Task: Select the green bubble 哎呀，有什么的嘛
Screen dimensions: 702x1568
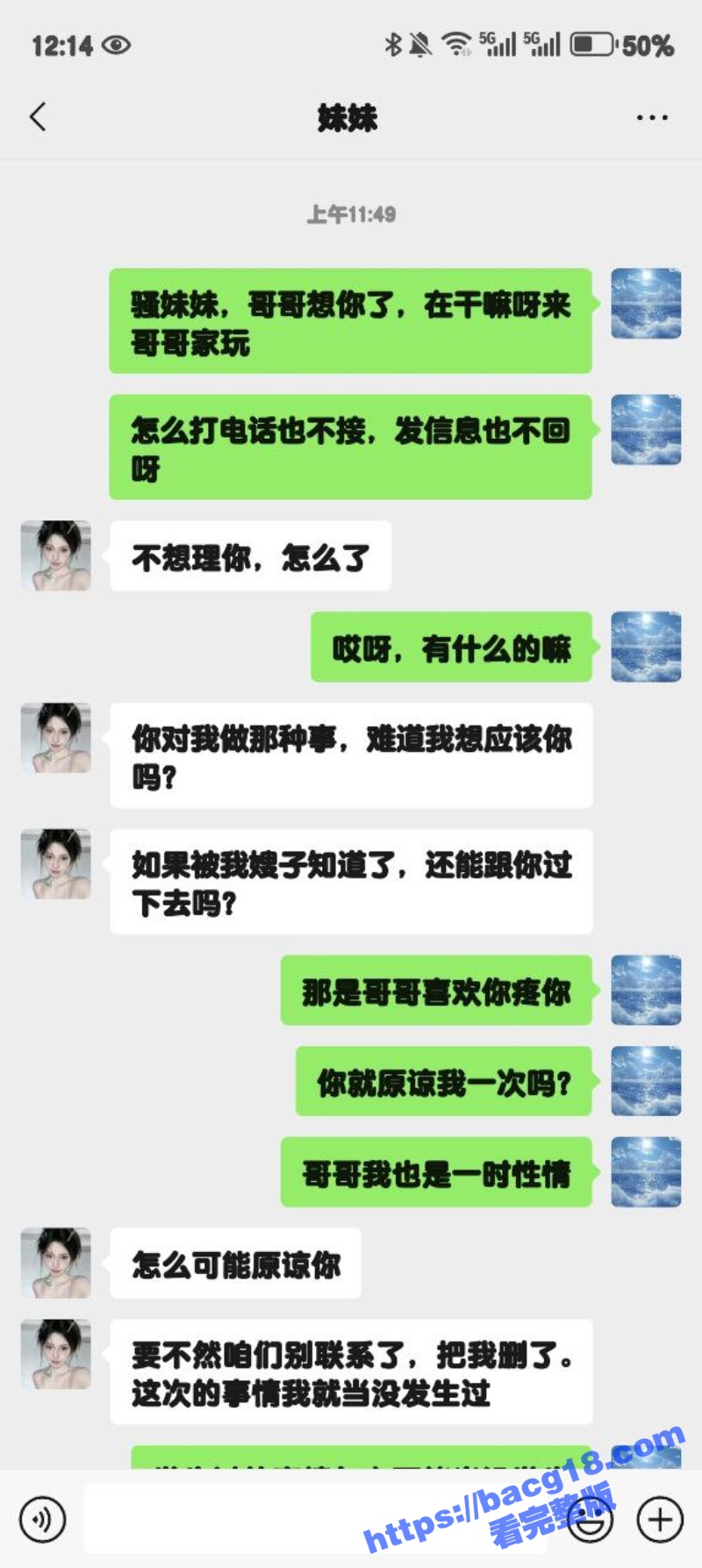Action: click(x=450, y=646)
